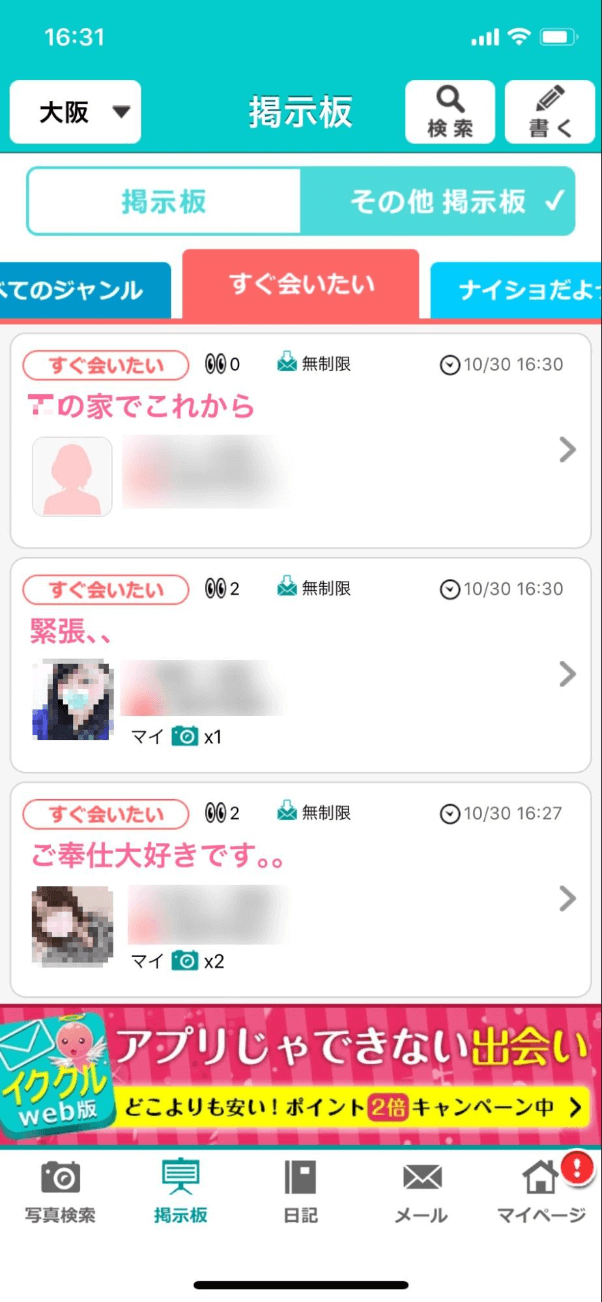Image resolution: width=602 pixels, height=1302 pixels.
Task: Show the すべてのジャンル genre tab
Action: [84, 291]
